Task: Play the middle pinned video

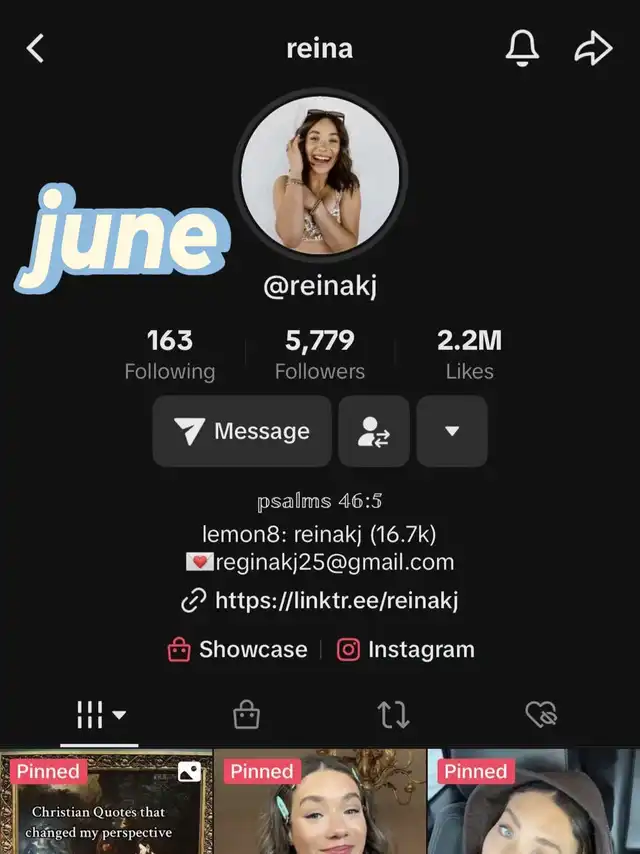Action: [320, 805]
